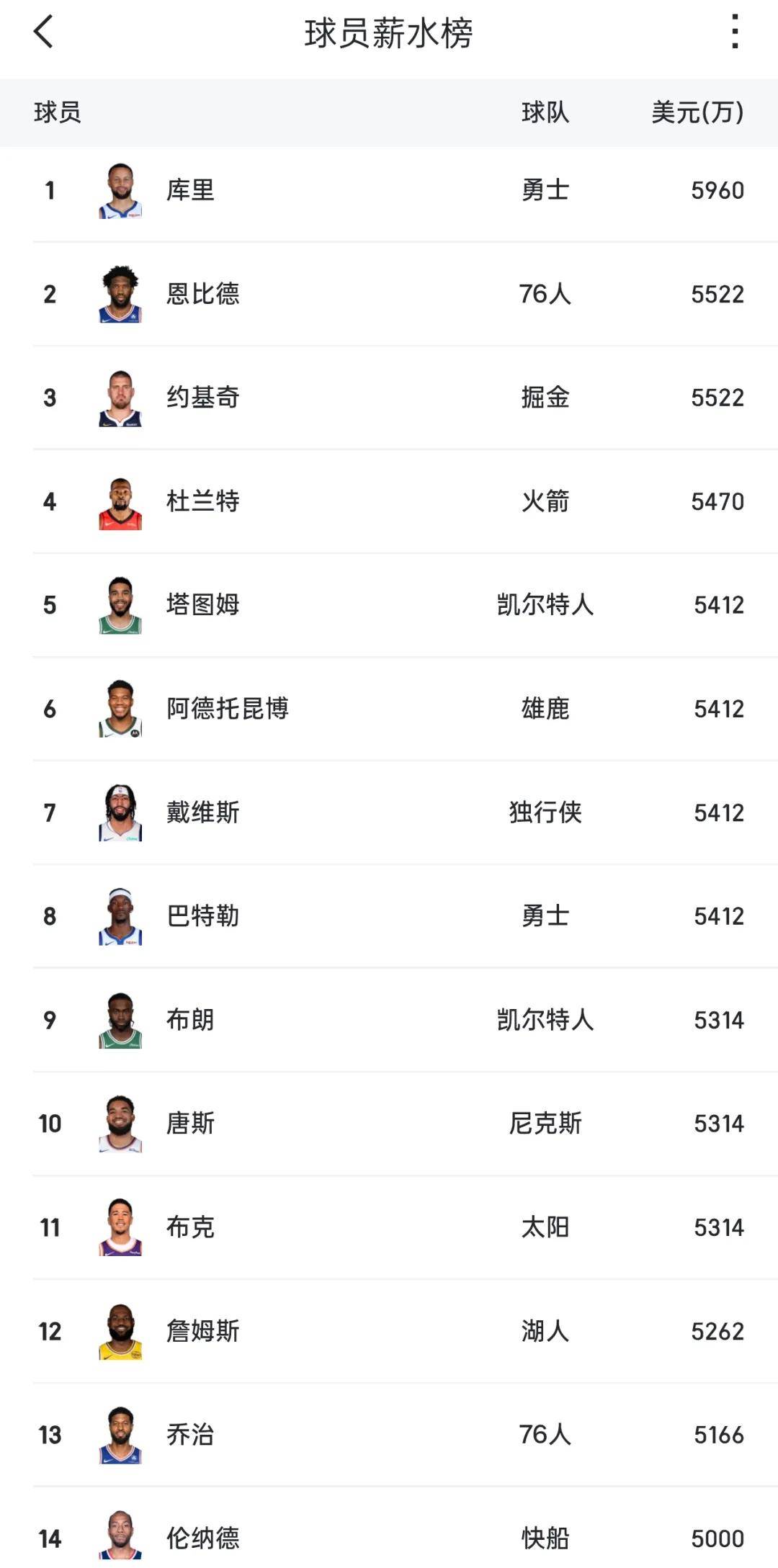Viewport: 778px width, 1568px height.
Task: Open the 阿德托昆博 row
Action: (x=227, y=709)
